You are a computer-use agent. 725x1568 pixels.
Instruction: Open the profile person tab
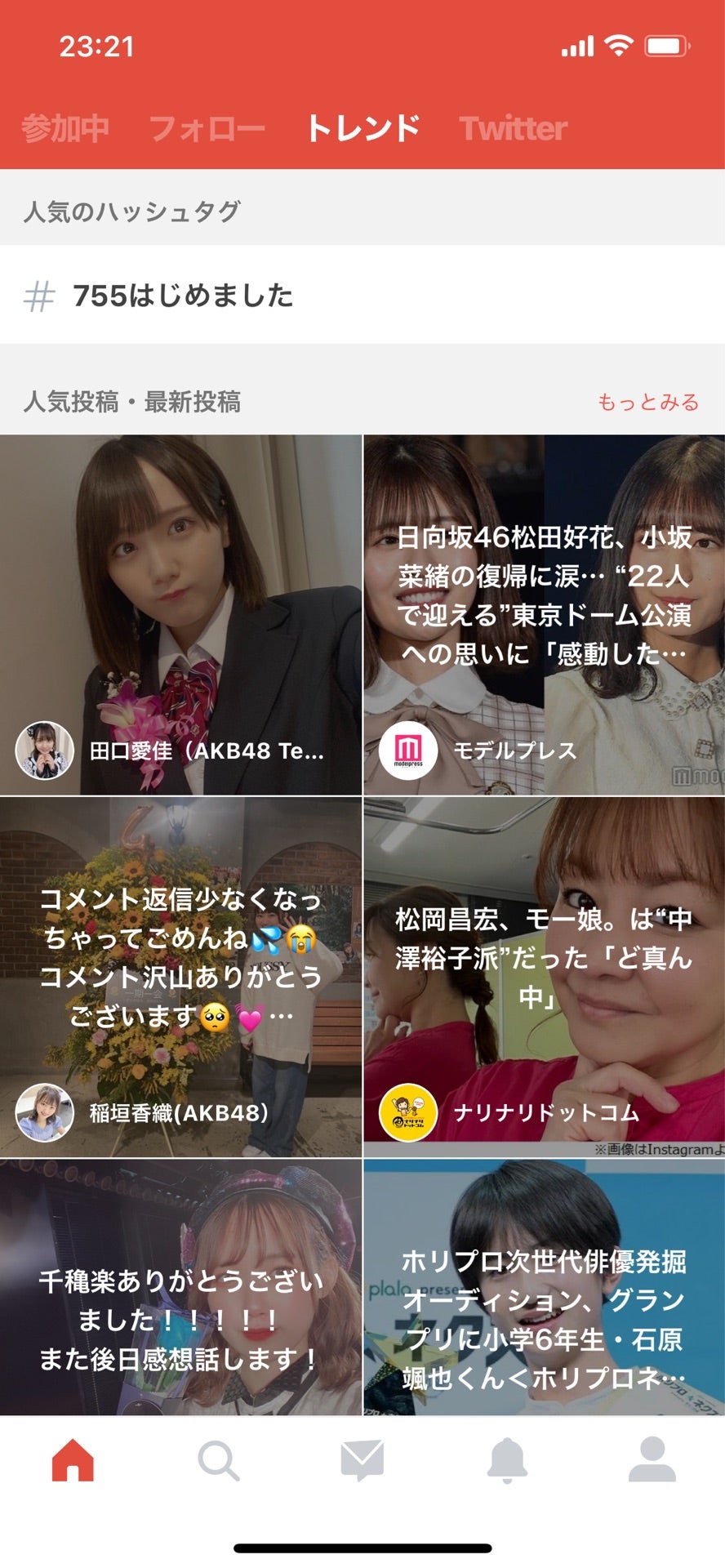(652, 1460)
